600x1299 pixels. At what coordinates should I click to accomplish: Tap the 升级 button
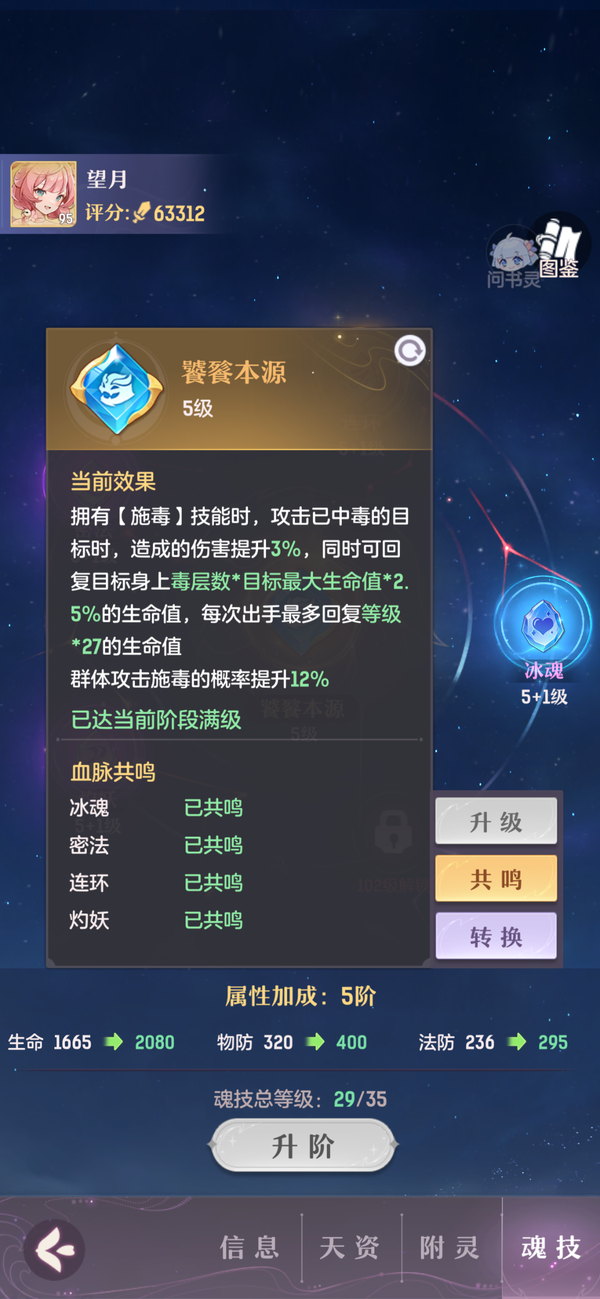click(496, 822)
